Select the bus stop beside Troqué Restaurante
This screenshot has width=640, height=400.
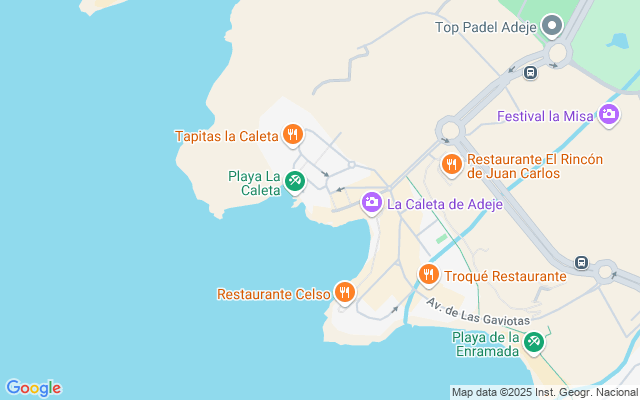coord(582,263)
